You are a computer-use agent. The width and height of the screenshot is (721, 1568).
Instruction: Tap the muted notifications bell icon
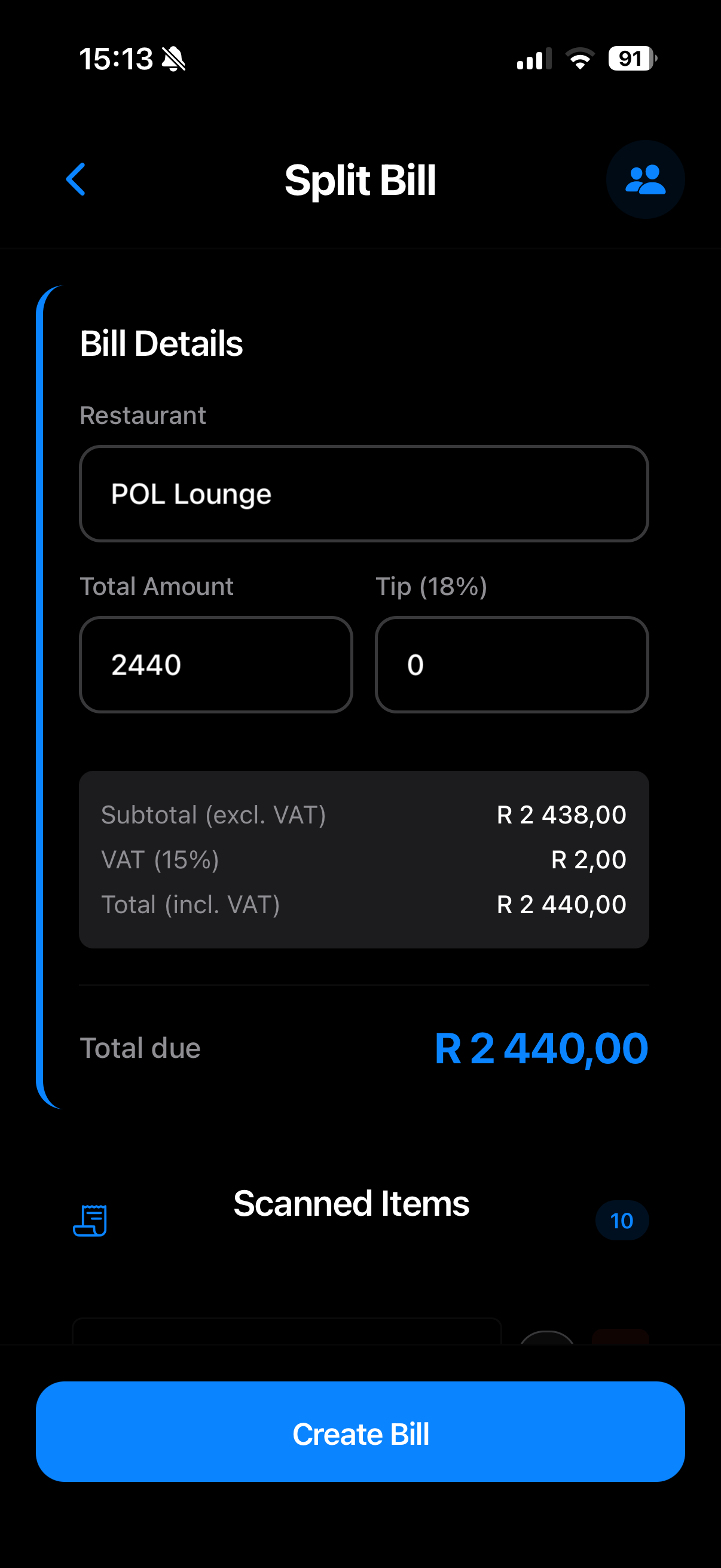tap(172, 59)
